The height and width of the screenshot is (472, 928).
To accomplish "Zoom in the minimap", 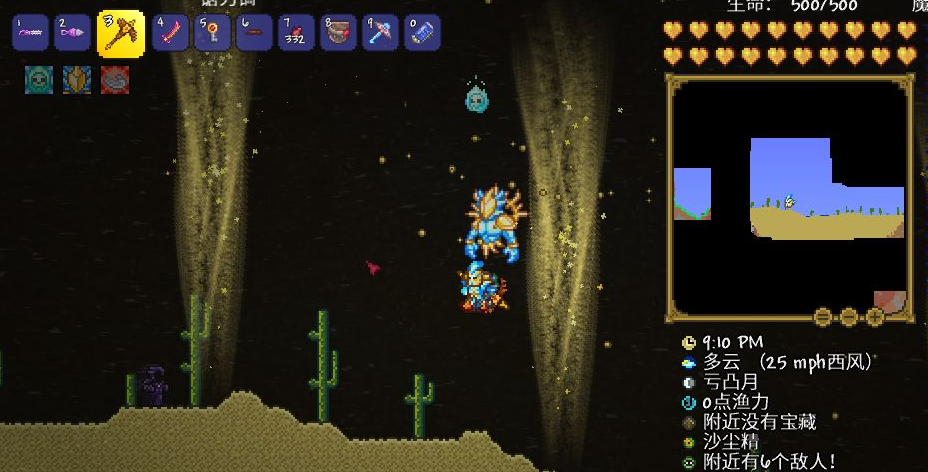I will click(874, 317).
